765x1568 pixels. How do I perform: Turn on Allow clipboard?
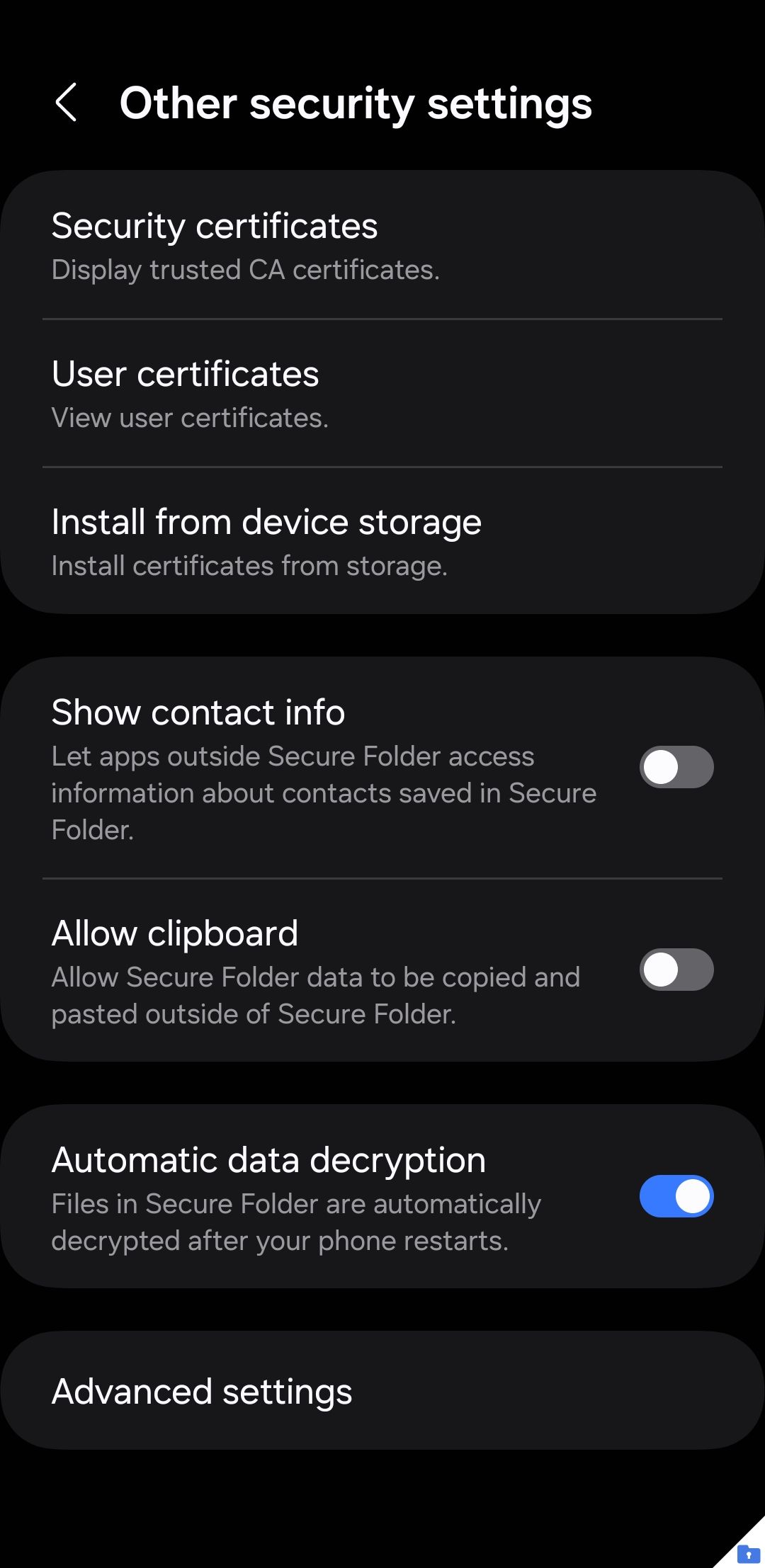coord(676,970)
